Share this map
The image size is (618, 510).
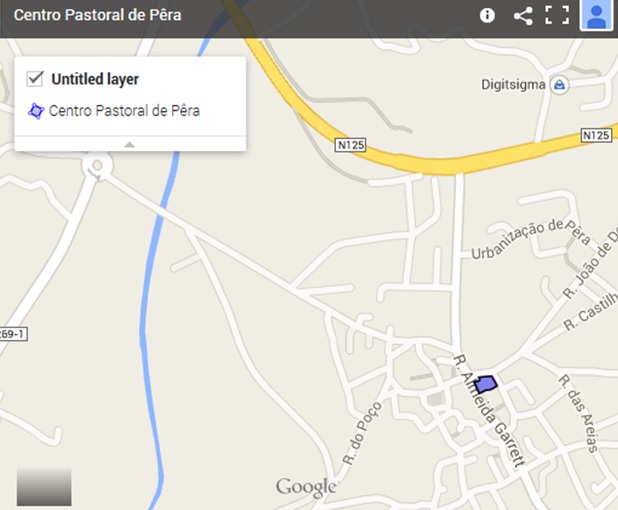522,15
